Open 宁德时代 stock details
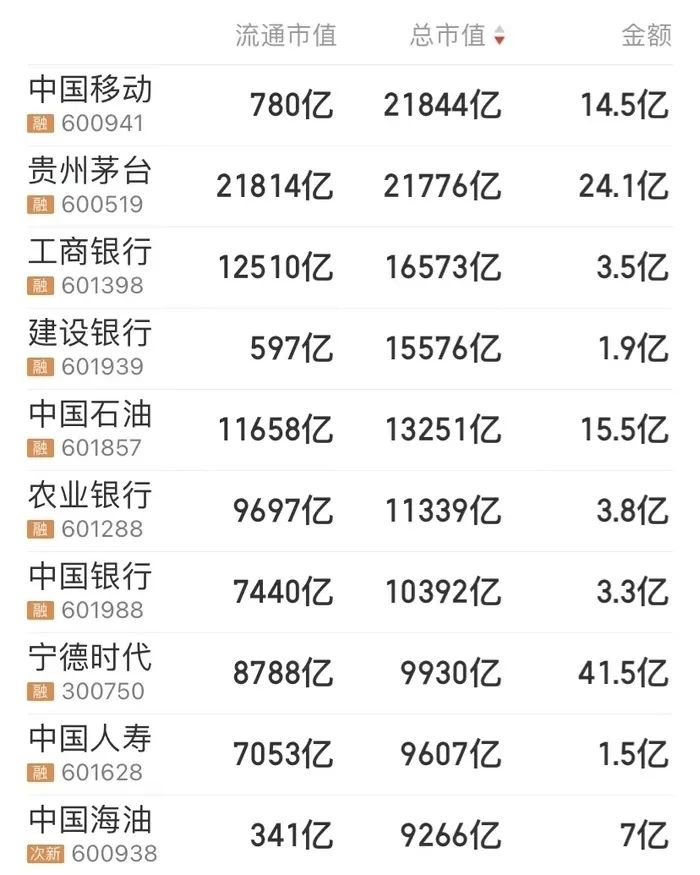 (90, 672)
